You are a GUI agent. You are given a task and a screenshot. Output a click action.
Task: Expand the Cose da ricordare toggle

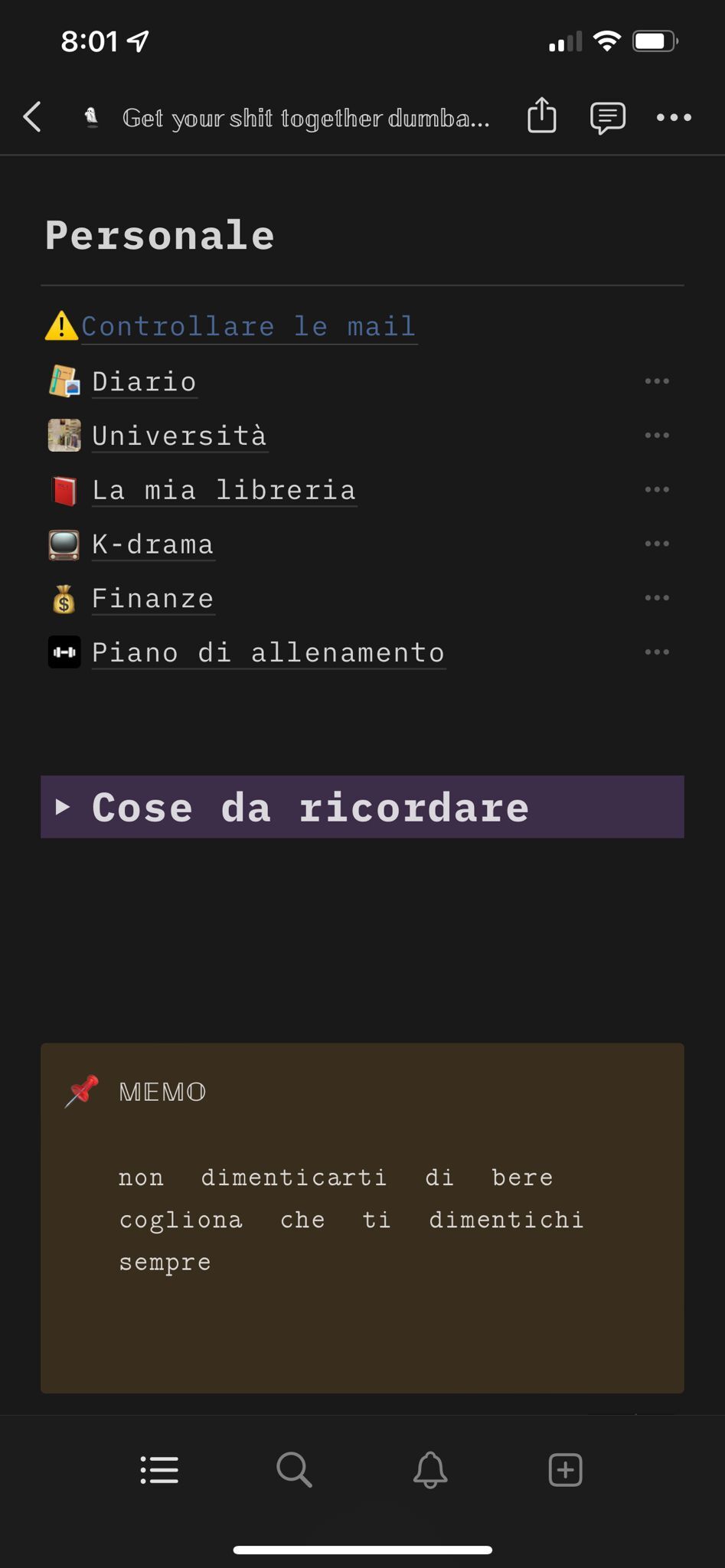[63, 807]
